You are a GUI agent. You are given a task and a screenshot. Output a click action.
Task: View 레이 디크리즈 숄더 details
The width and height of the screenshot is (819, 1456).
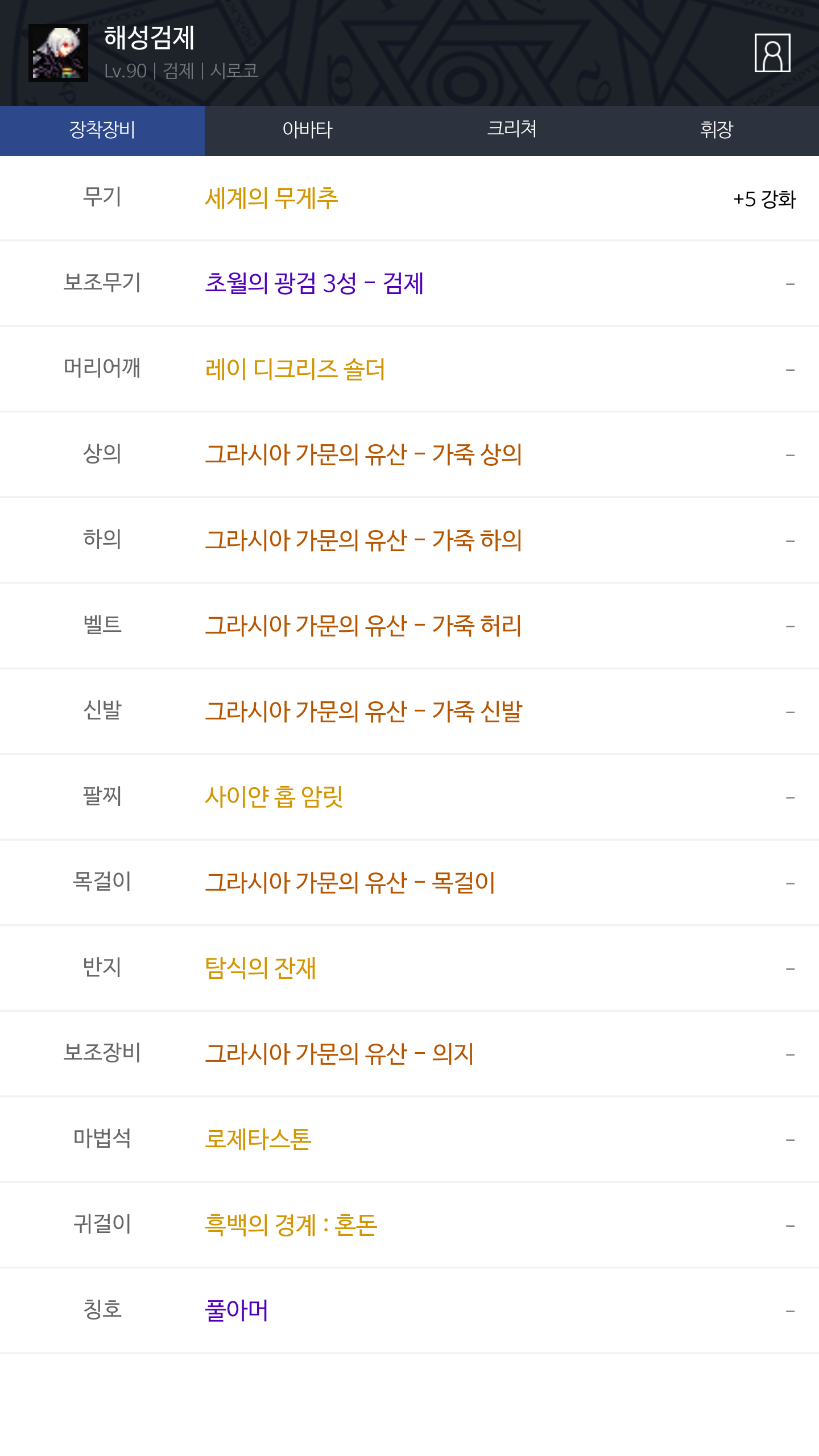295,369
